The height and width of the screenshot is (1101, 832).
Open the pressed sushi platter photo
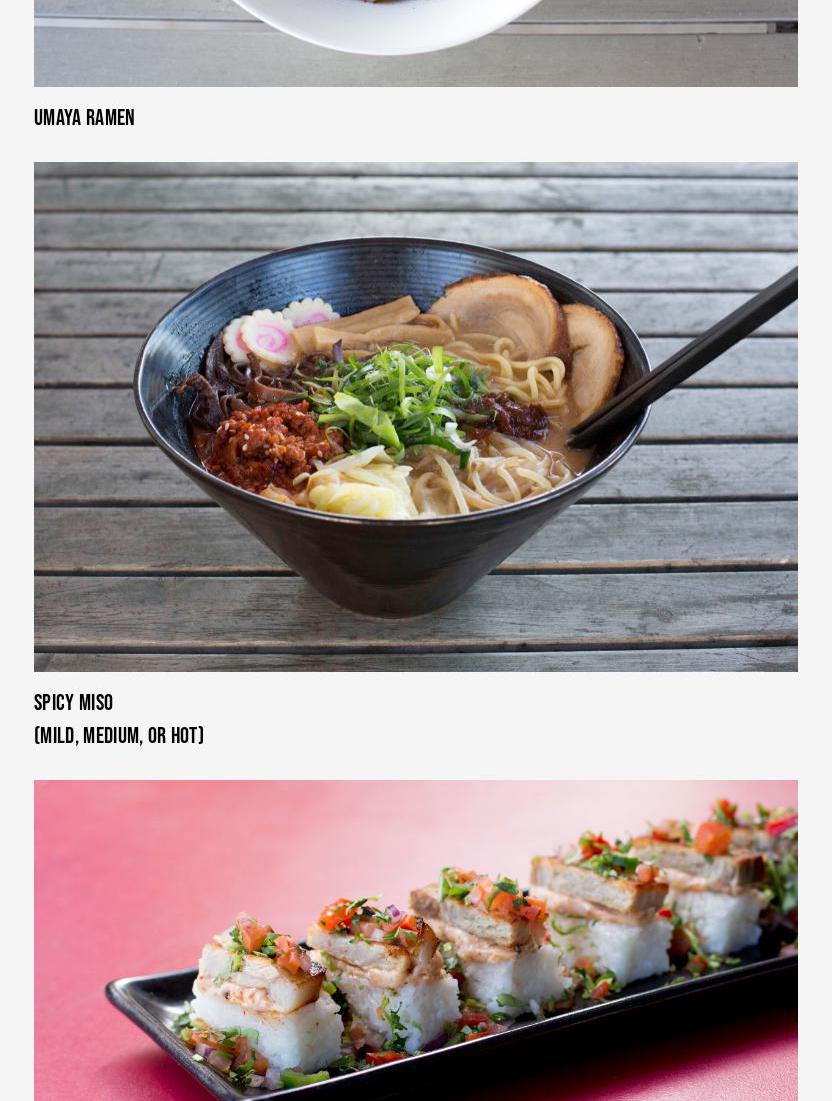click(415, 940)
